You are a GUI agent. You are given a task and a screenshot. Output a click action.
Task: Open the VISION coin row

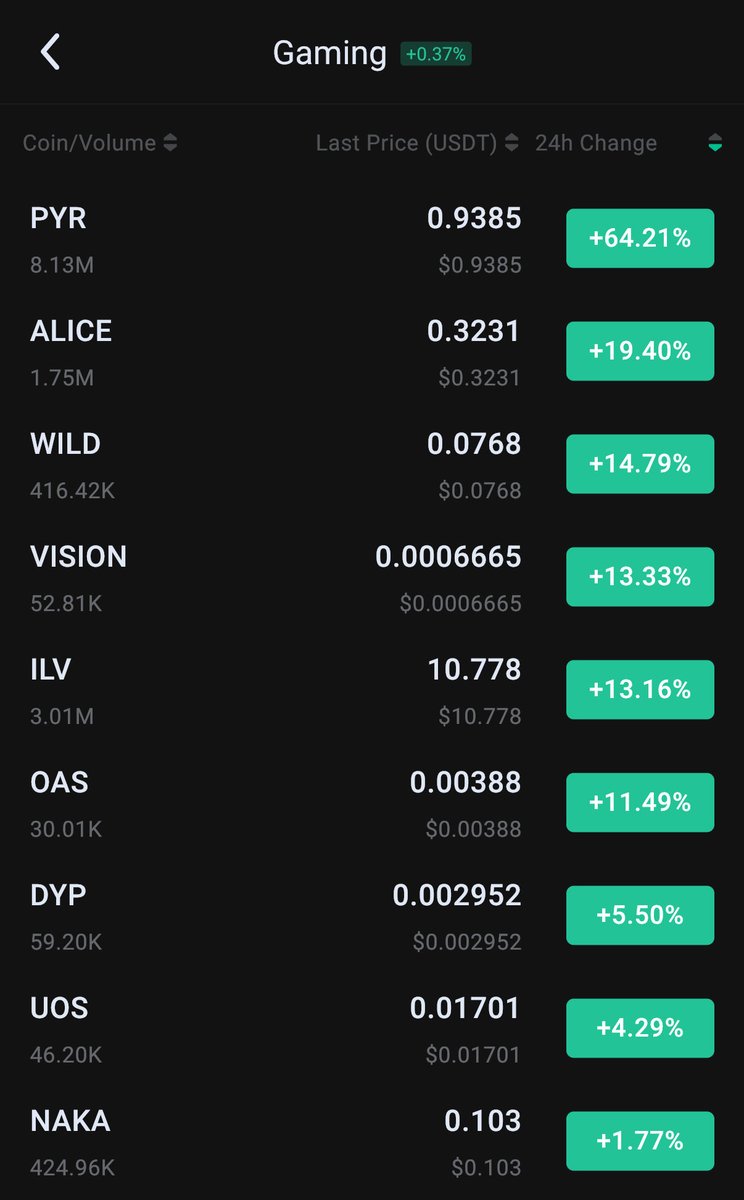[x=372, y=578]
